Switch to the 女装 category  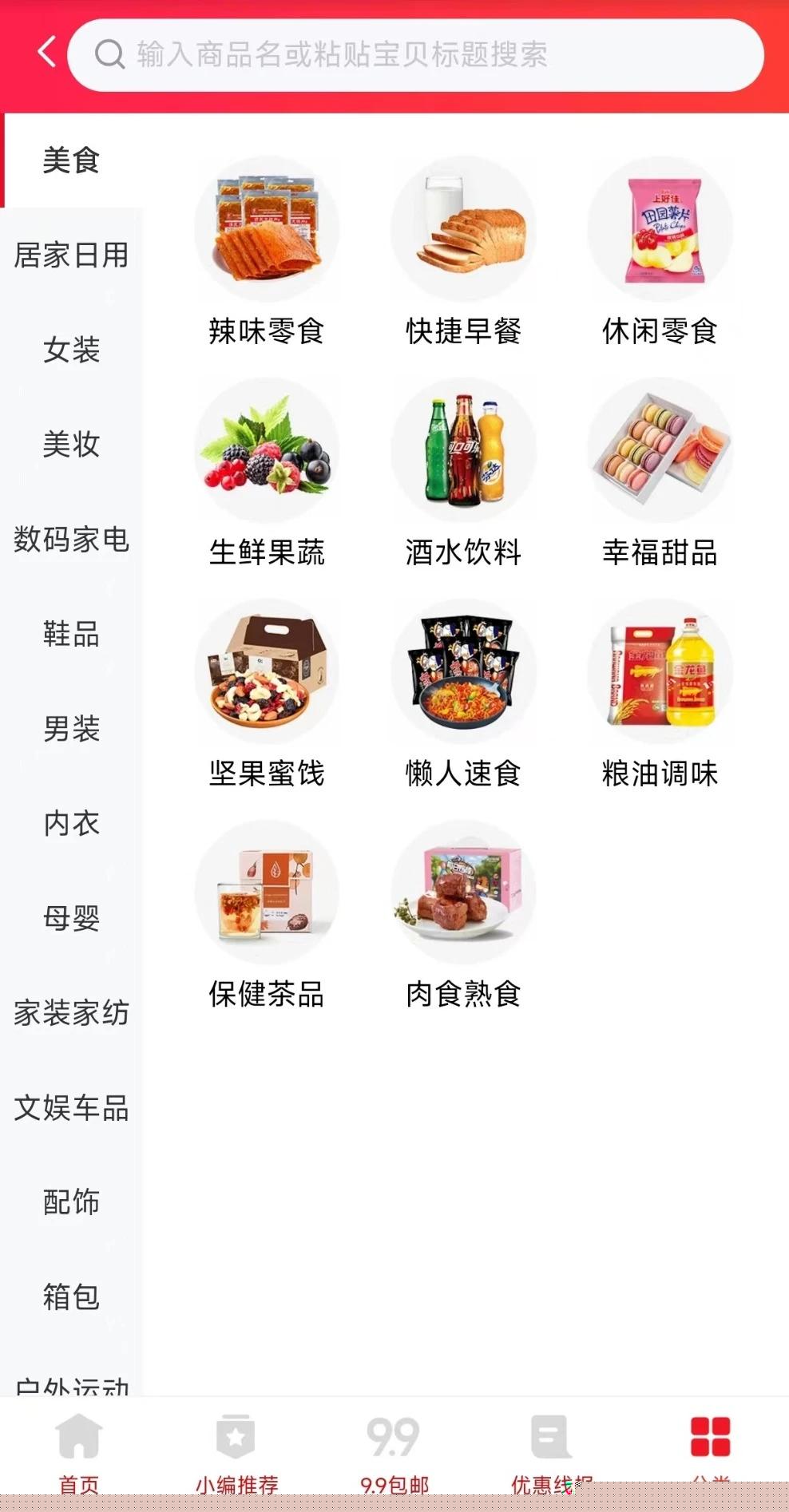(x=71, y=350)
